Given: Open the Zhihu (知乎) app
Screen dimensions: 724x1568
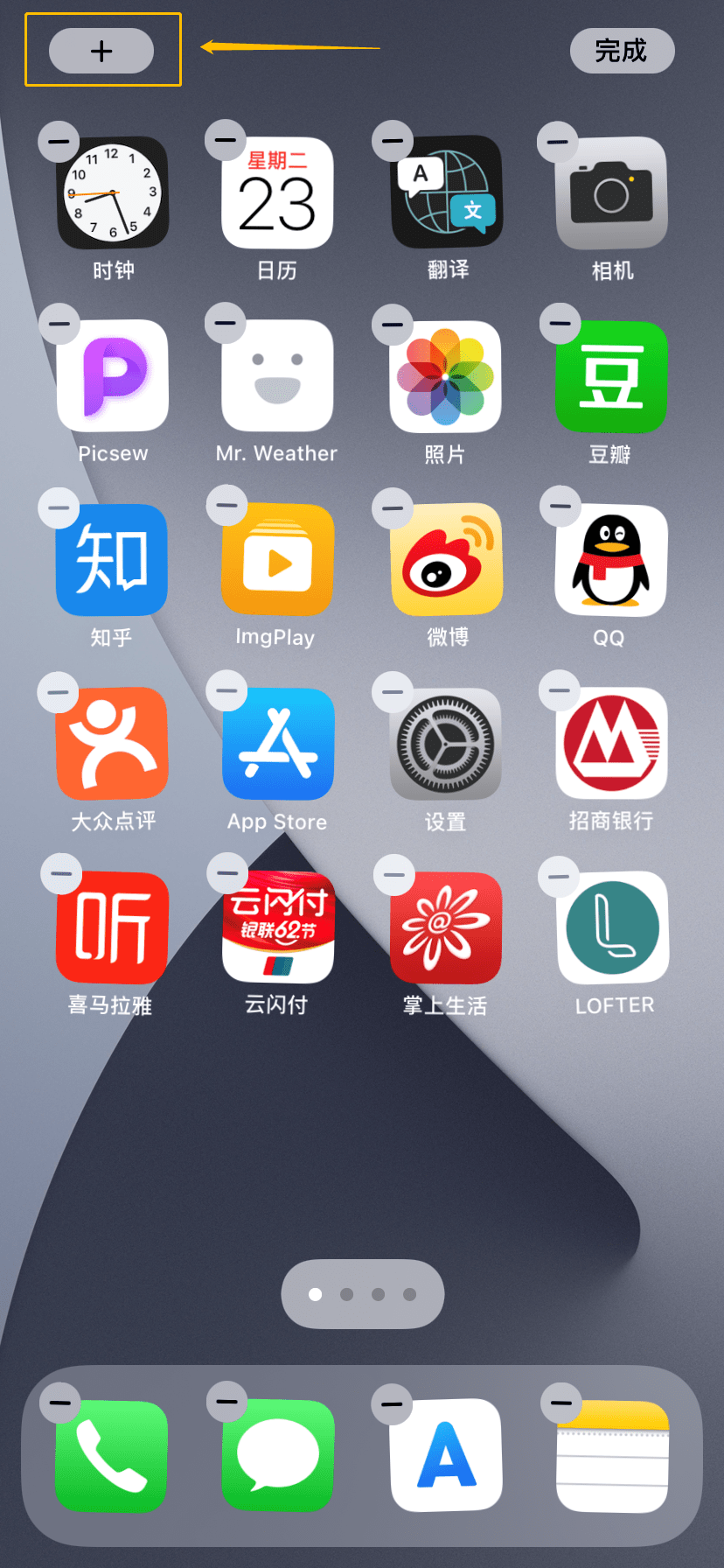Looking at the screenshot, I should click(111, 560).
